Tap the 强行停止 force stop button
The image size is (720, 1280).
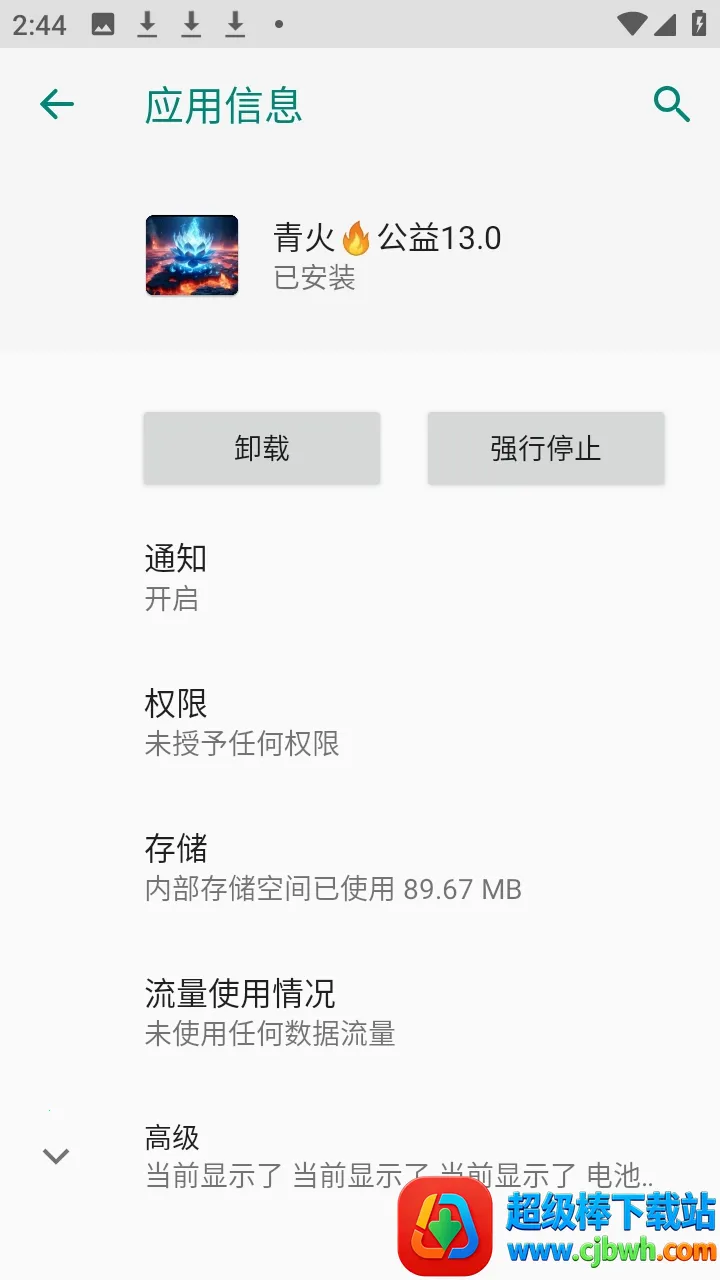click(x=546, y=448)
